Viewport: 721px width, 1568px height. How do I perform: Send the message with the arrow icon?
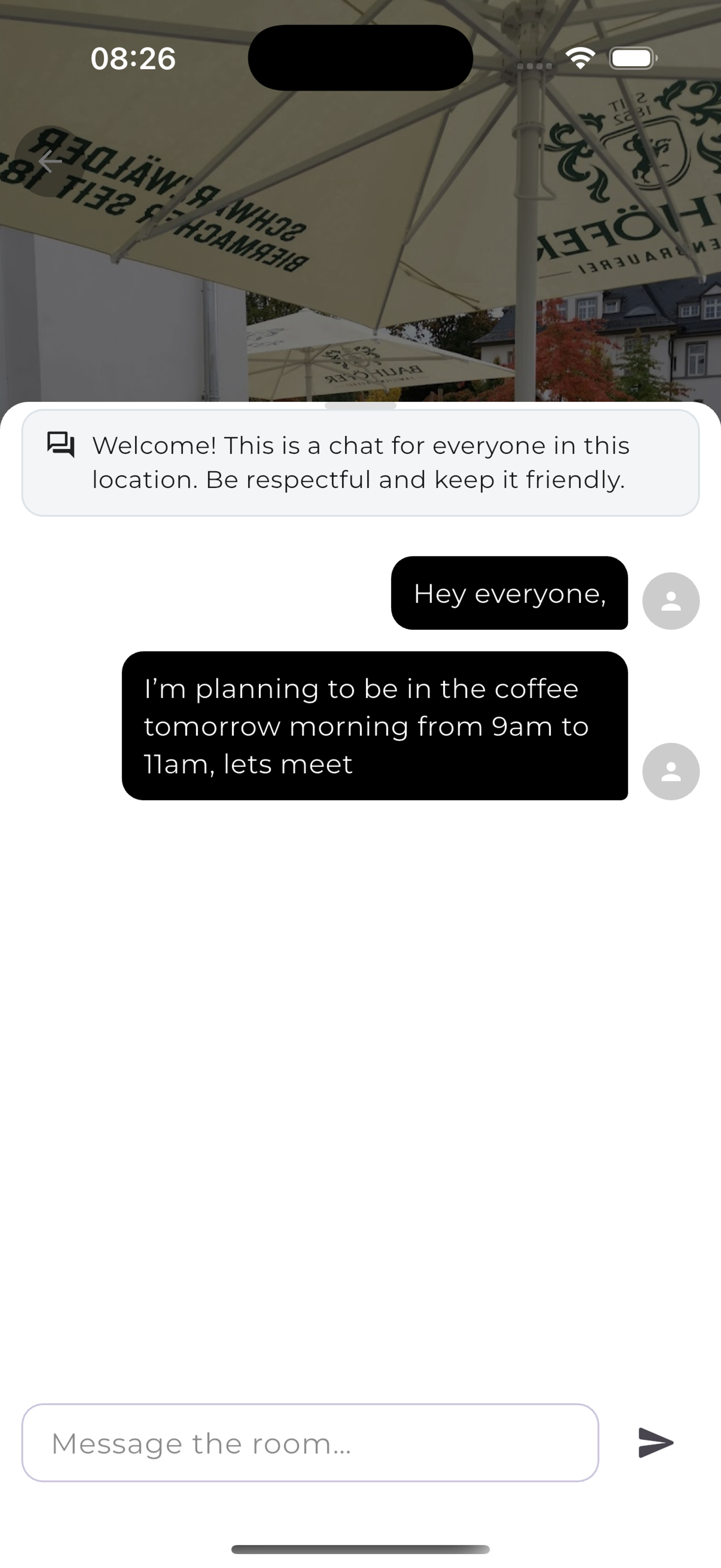tap(655, 1443)
